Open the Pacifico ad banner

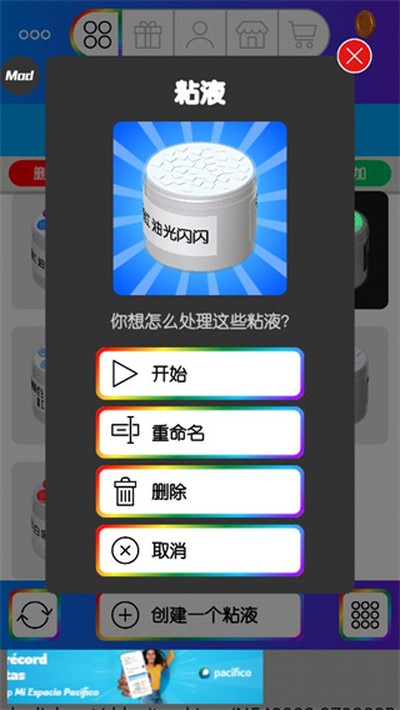[135, 676]
